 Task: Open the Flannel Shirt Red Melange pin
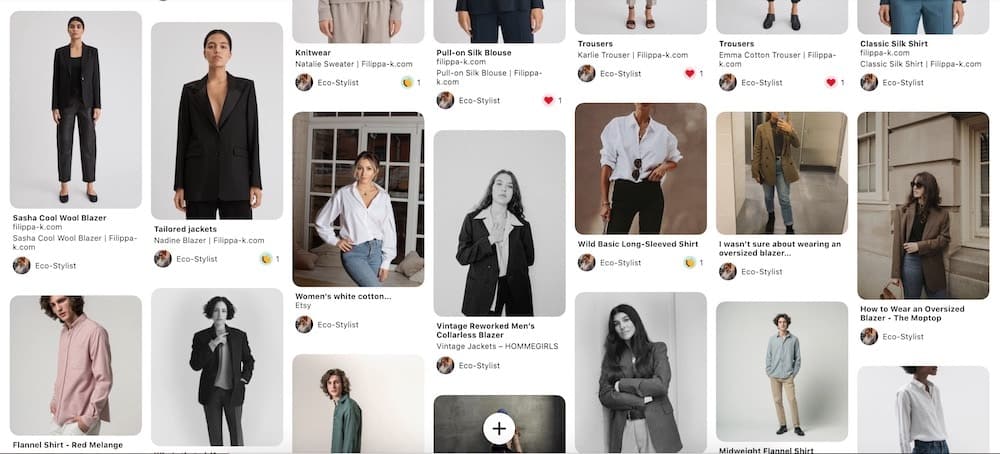[75, 365]
